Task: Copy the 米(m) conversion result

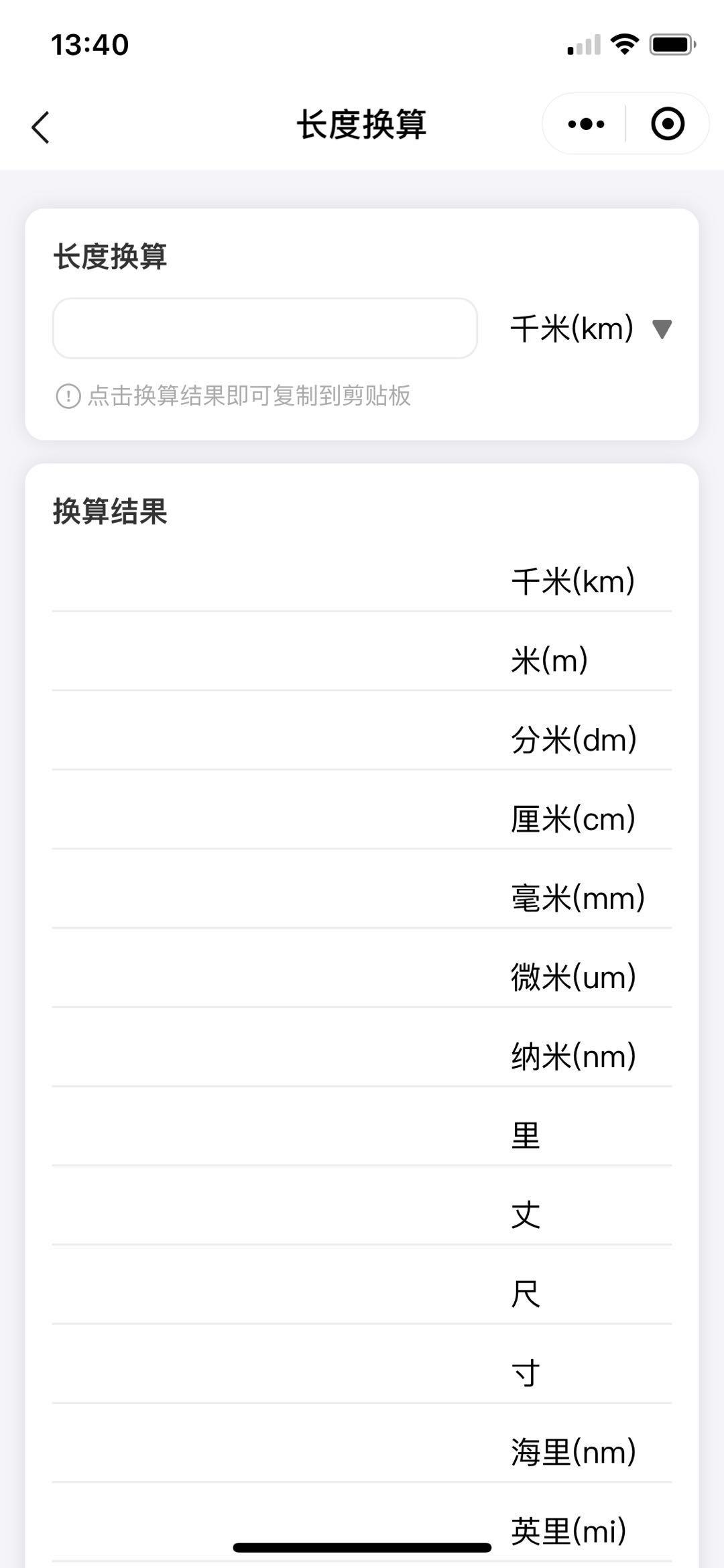Action: [362, 660]
